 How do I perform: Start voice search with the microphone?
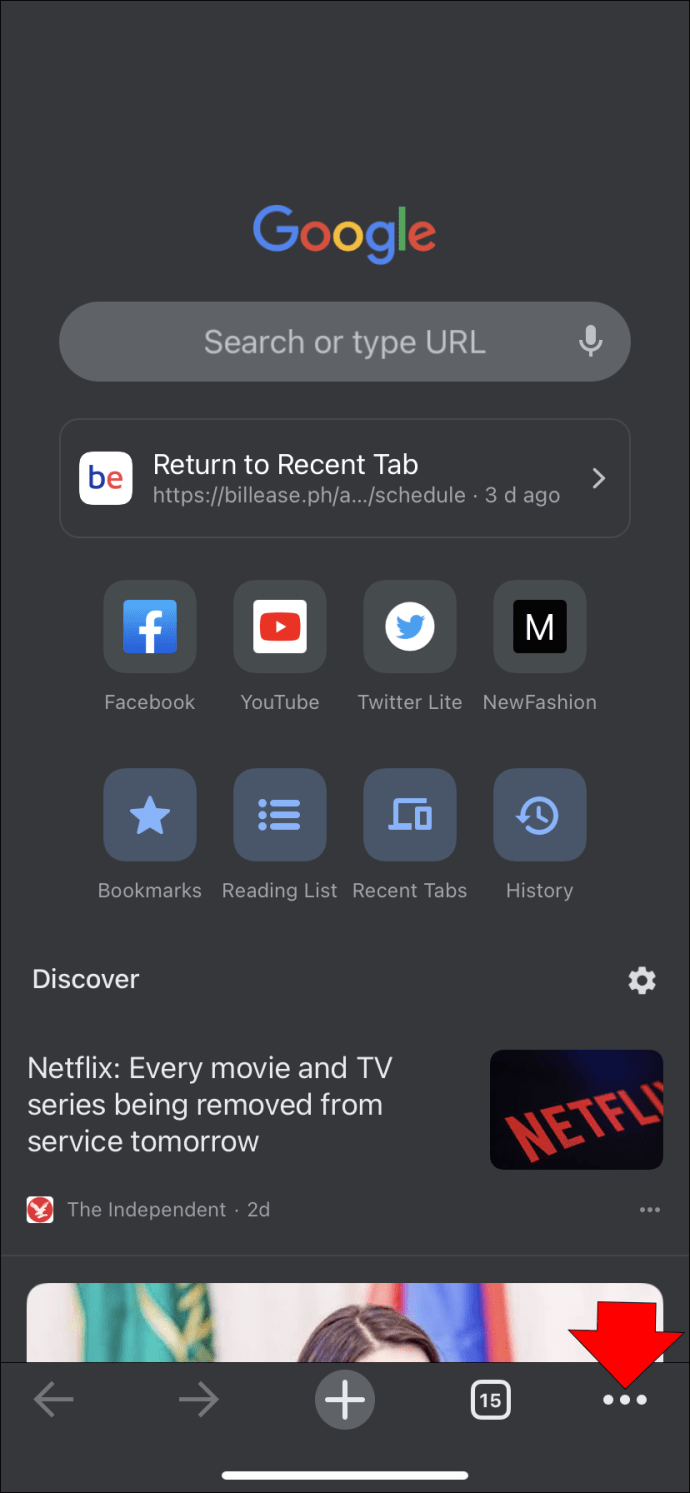coord(591,342)
